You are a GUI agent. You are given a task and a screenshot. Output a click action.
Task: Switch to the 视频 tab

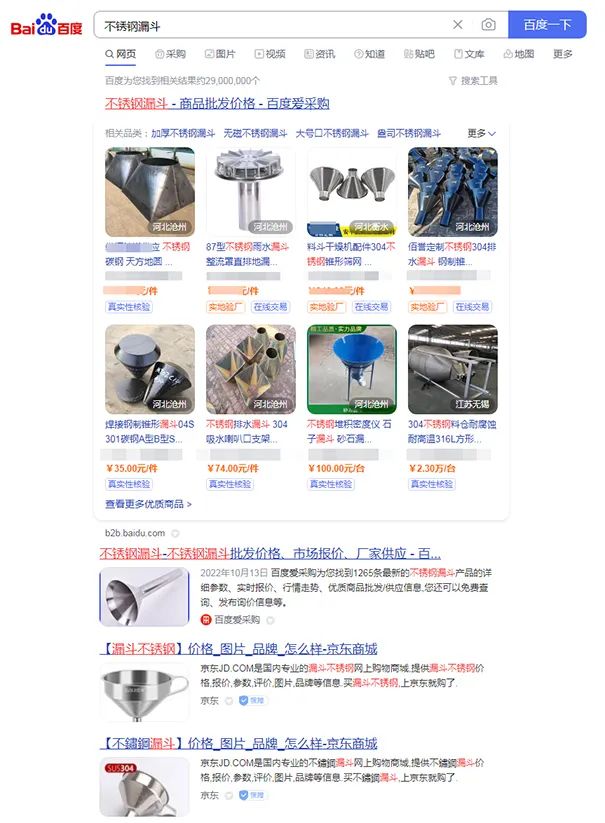coord(270,54)
